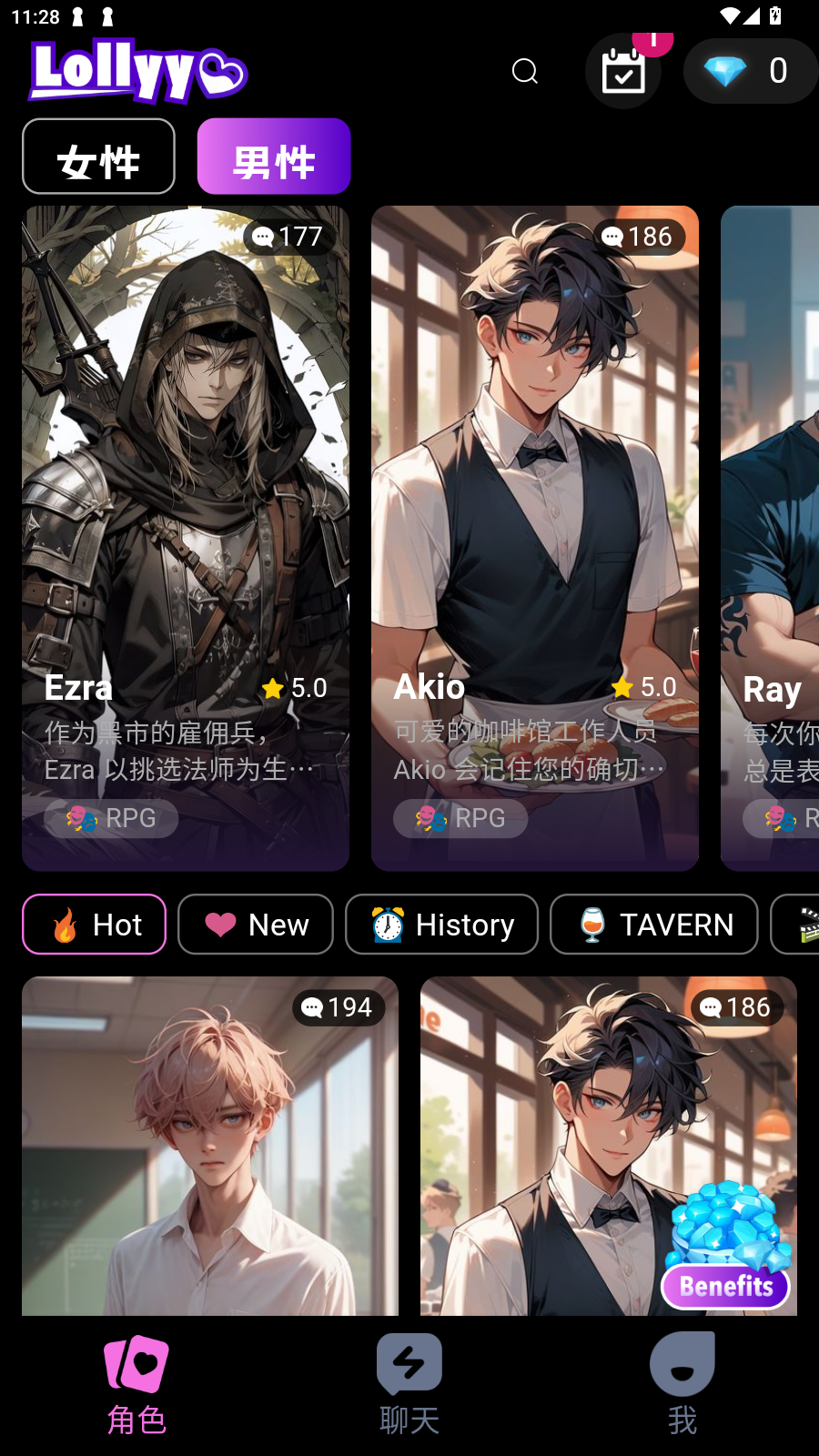This screenshot has height=1456, width=819.
Task: Open Ray's character card
Action: point(772,537)
